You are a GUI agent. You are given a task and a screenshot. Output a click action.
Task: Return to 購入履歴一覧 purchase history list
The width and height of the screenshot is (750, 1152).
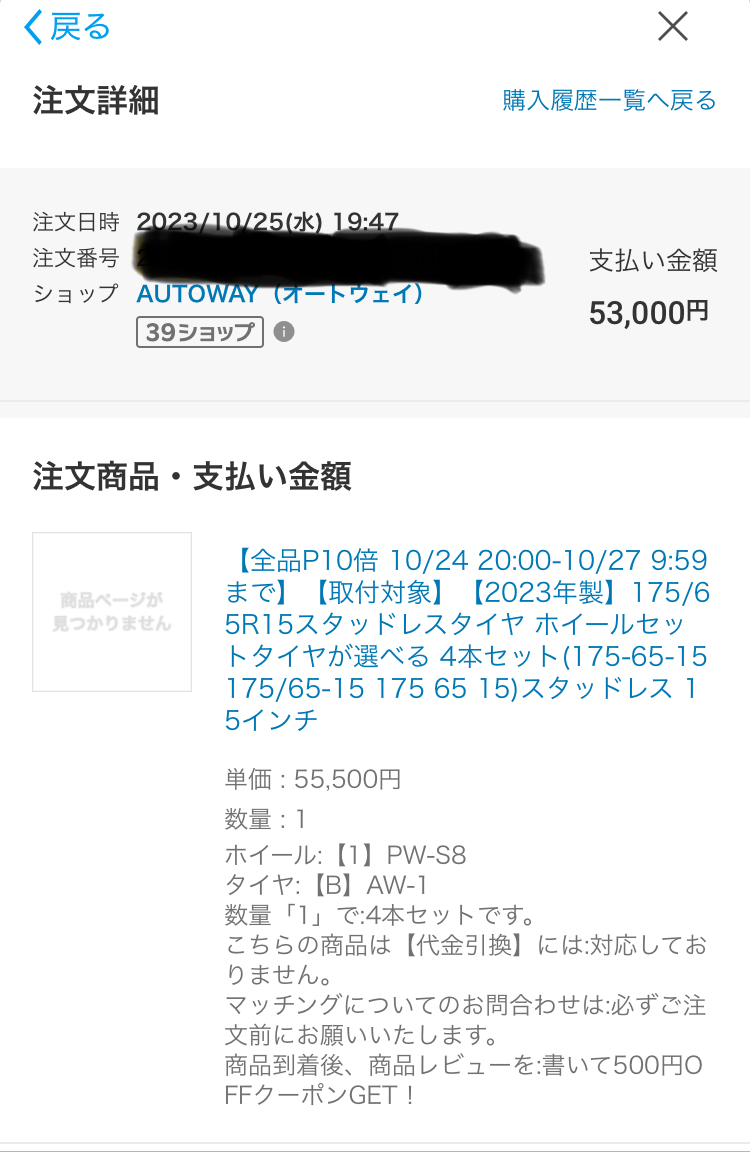tap(609, 101)
